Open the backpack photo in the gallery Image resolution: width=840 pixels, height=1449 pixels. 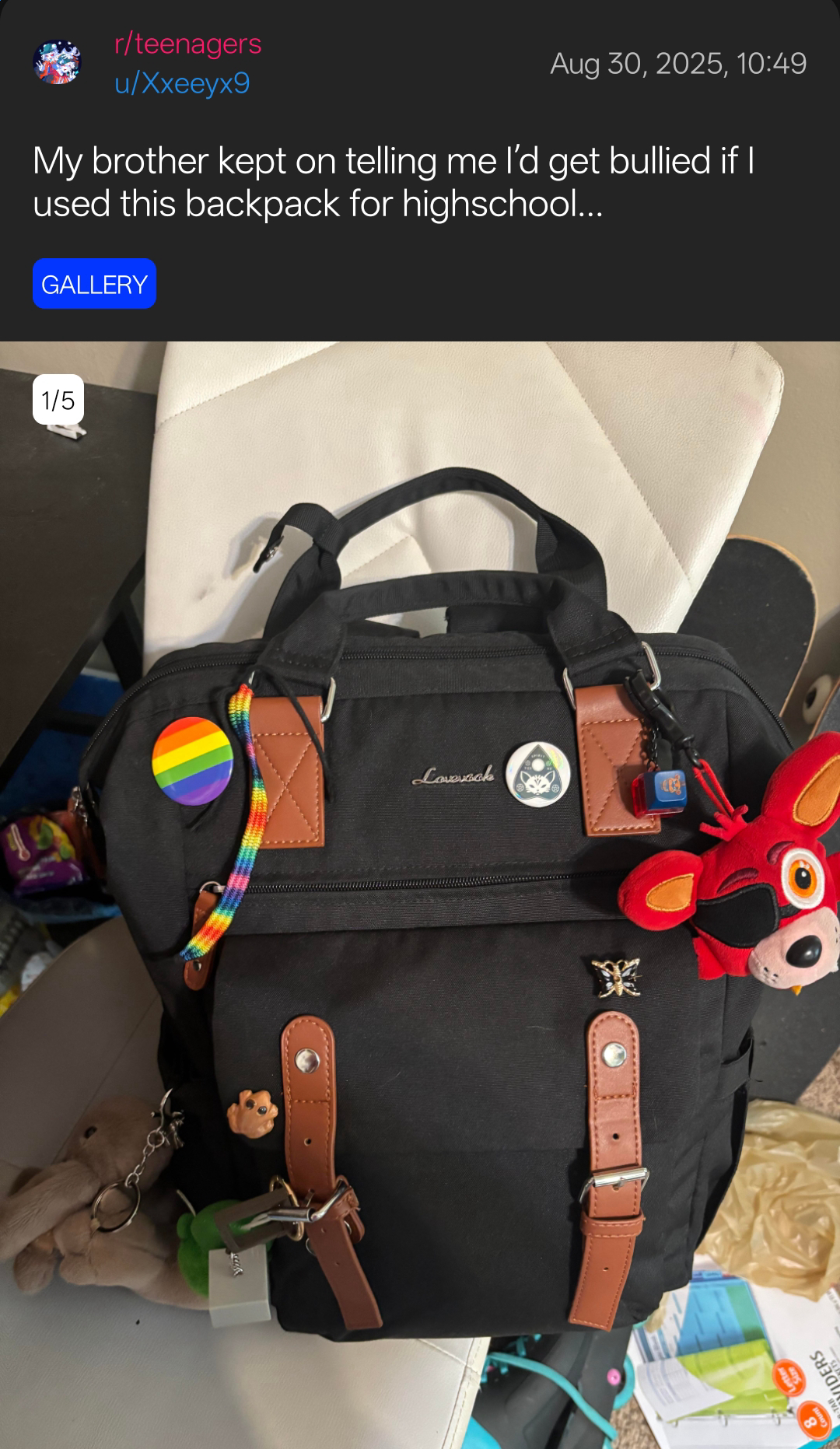coord(420,894)
